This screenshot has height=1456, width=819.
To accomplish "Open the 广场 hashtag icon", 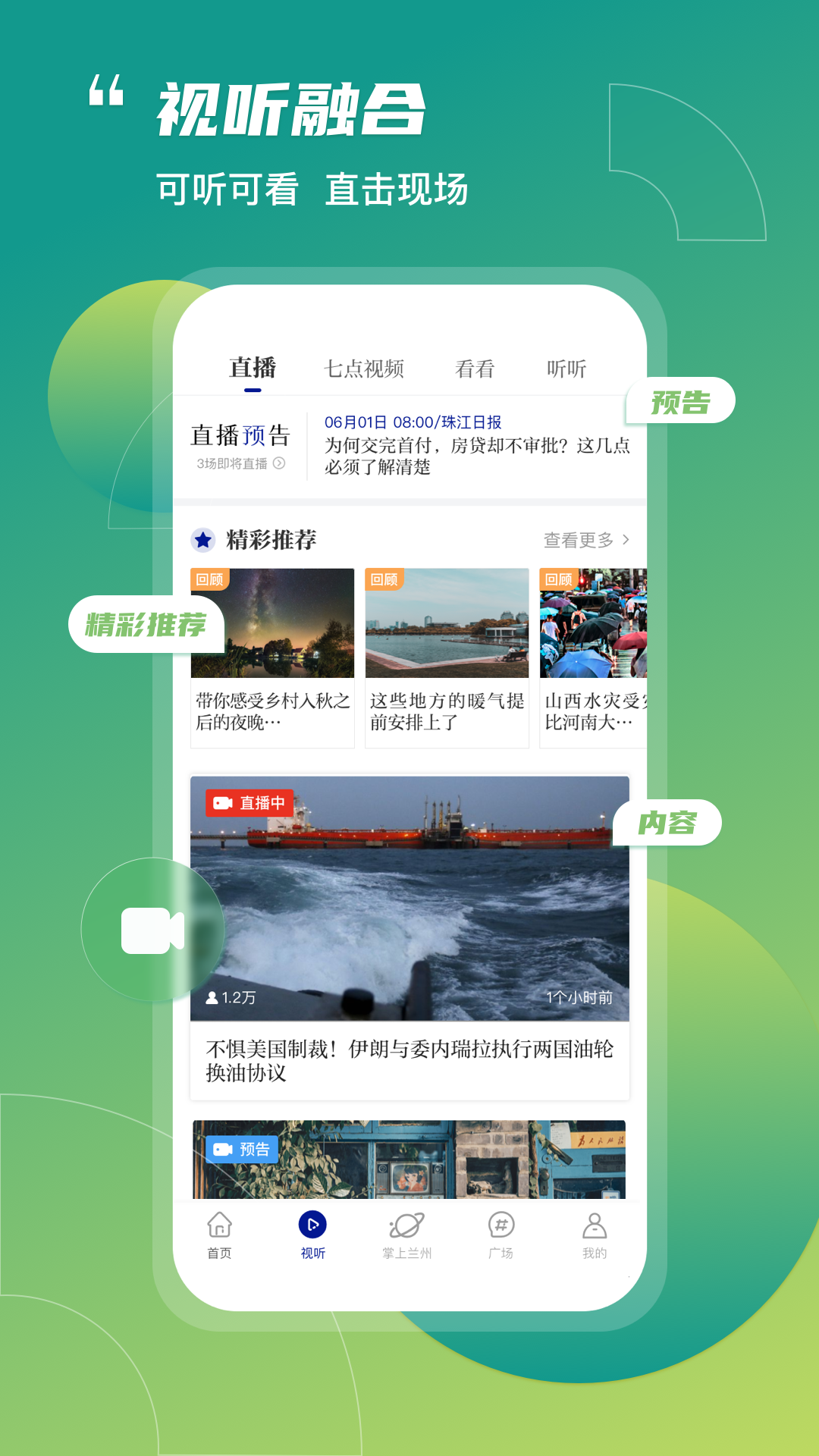I will click(500, 1223).
